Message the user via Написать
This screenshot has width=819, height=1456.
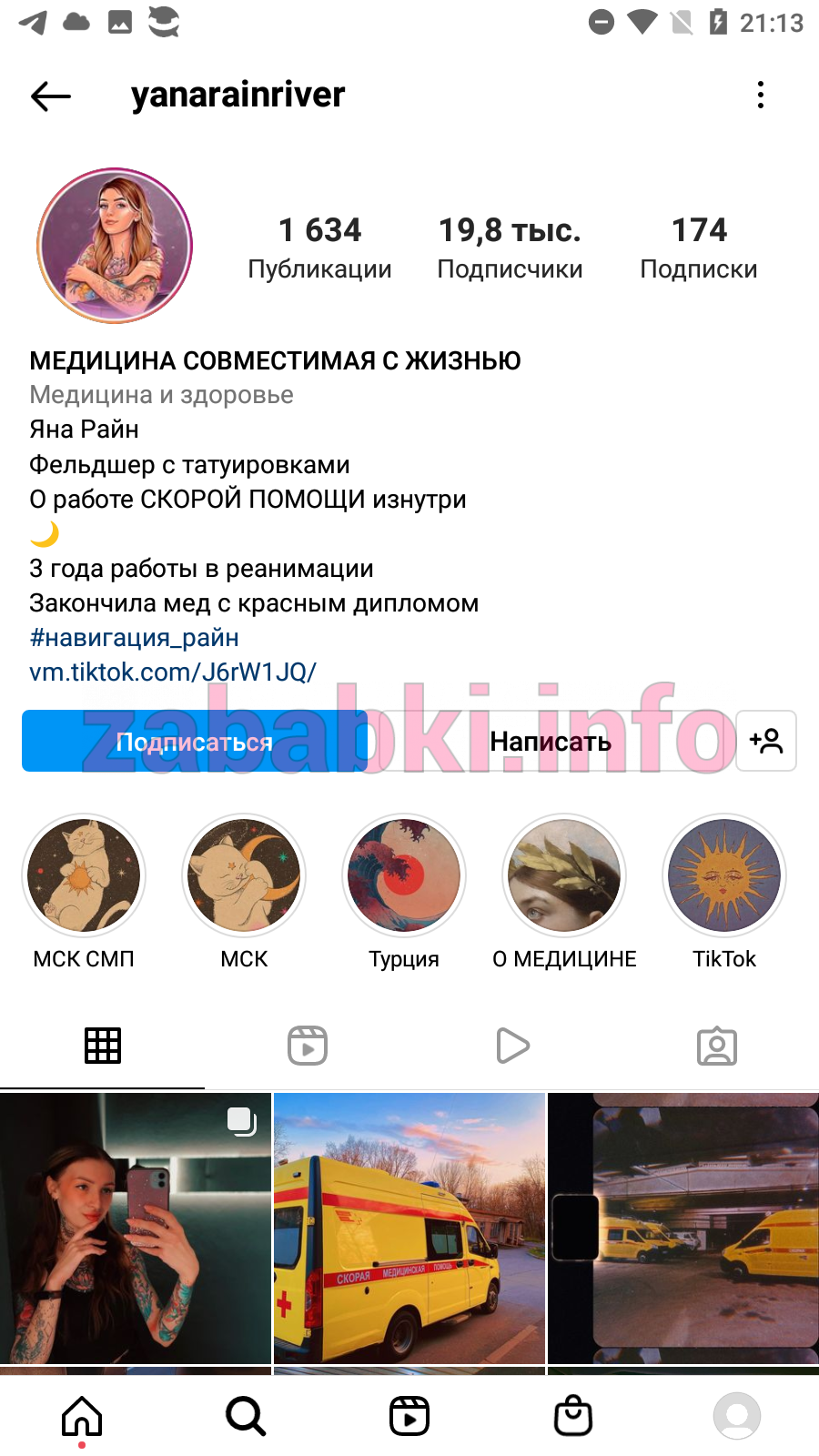click(551, 741)
